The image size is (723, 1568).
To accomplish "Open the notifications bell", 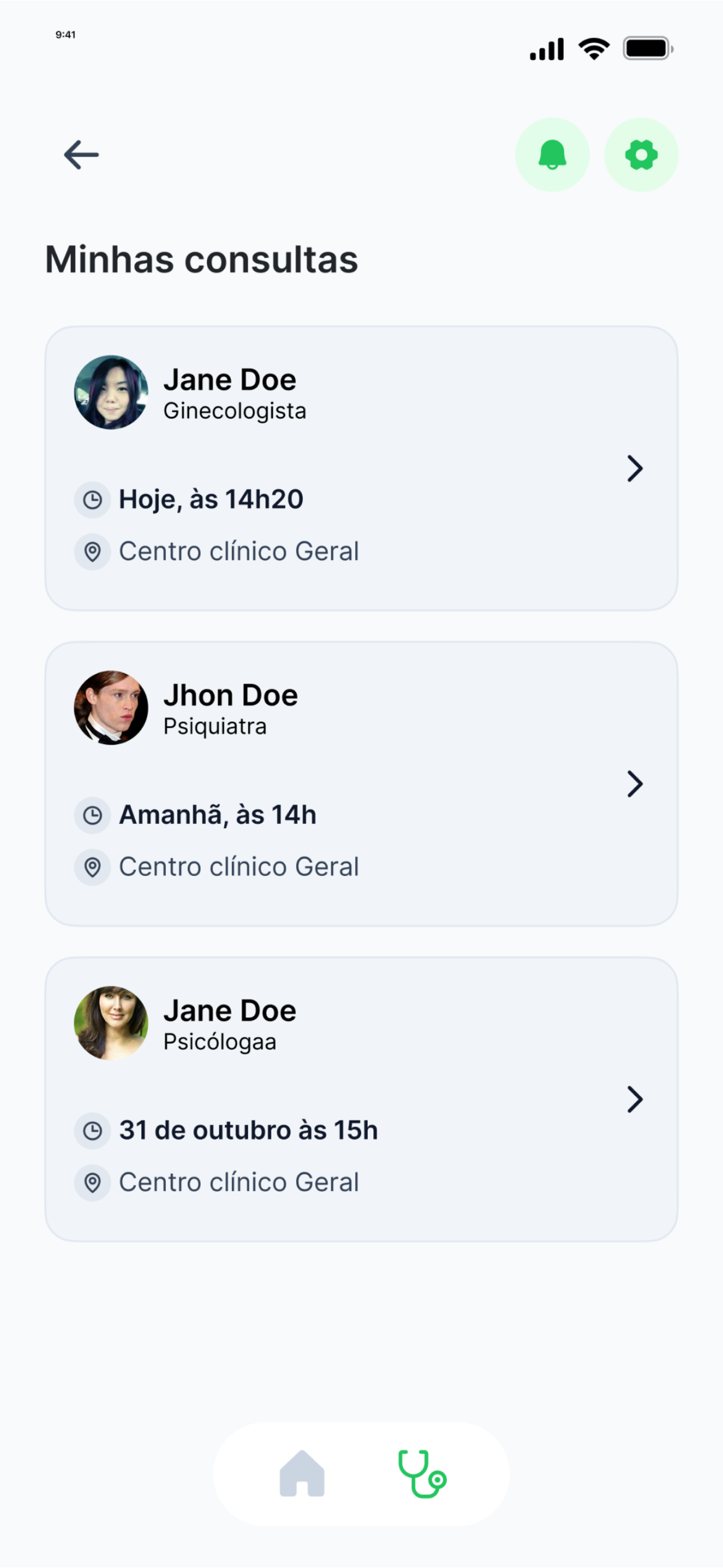I will tap(552, 155).
